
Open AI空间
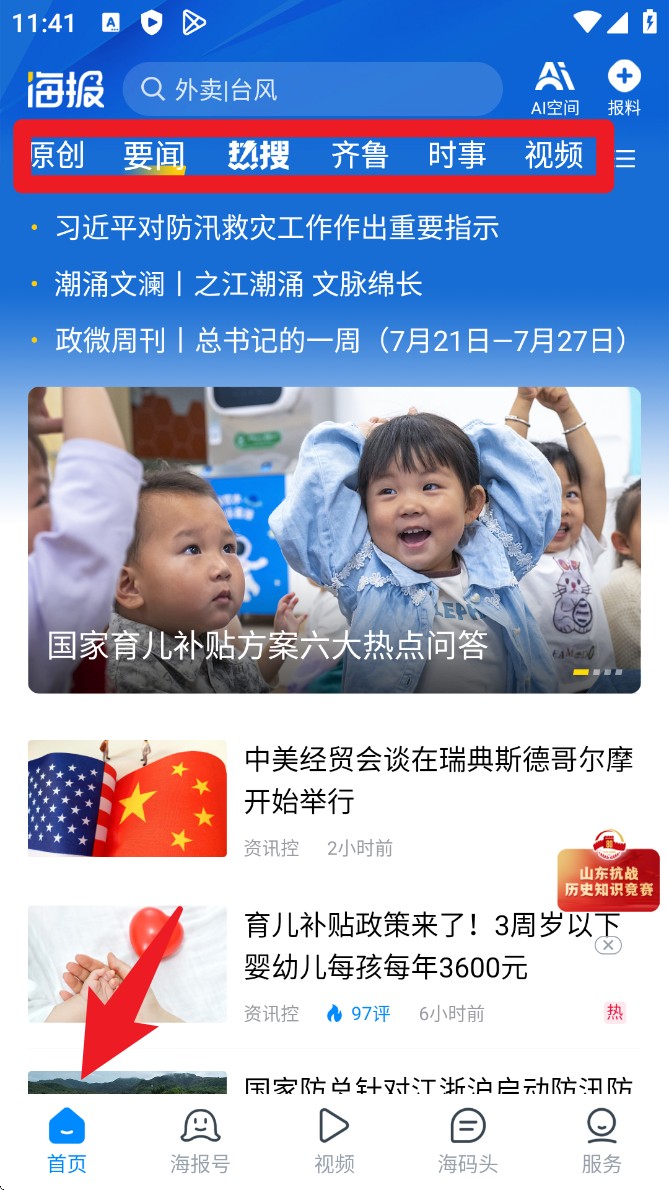(x=555, y=88)
